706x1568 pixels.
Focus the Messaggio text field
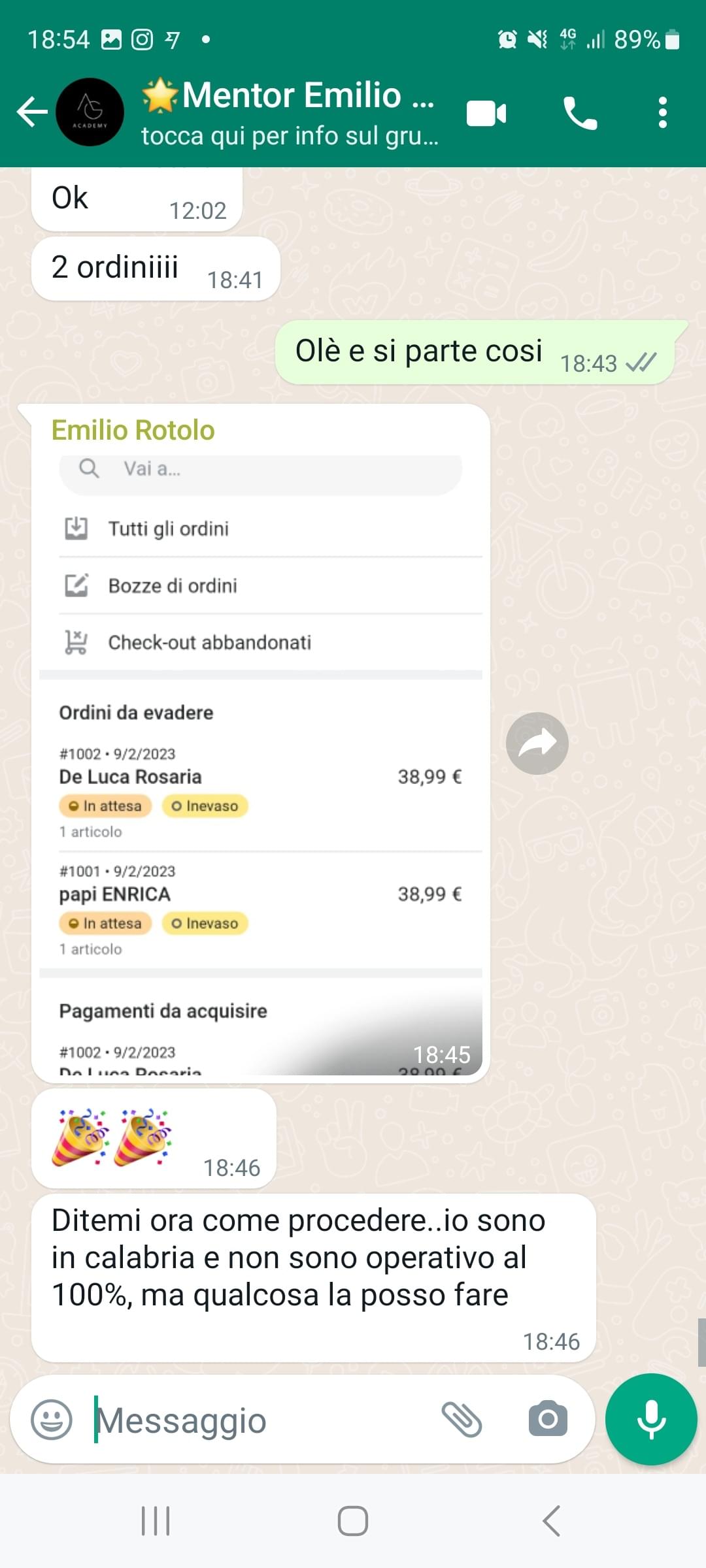click(261, 1419)
